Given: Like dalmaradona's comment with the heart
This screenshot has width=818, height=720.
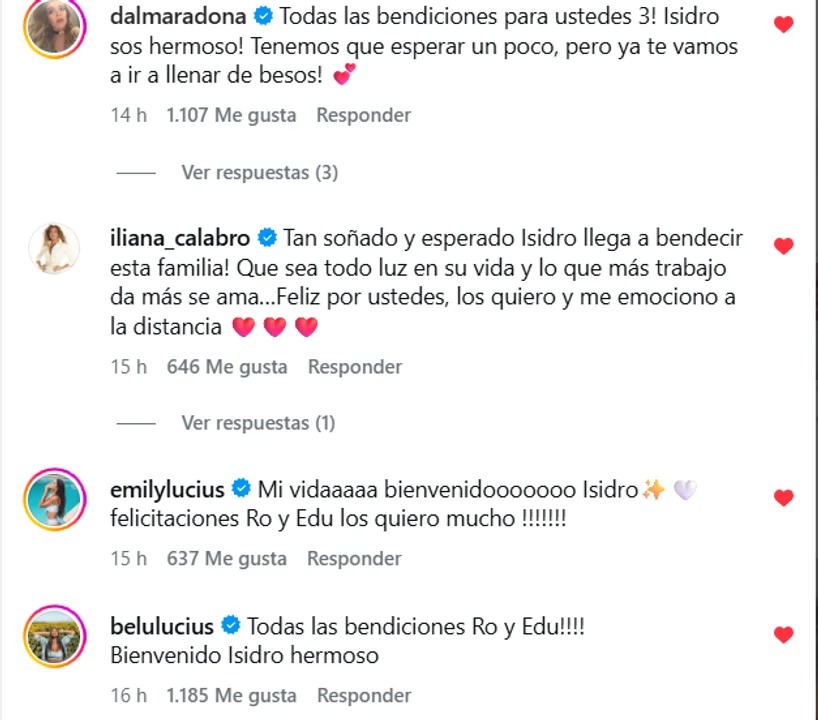Looking at the screenshot, I should pos(784,25).
